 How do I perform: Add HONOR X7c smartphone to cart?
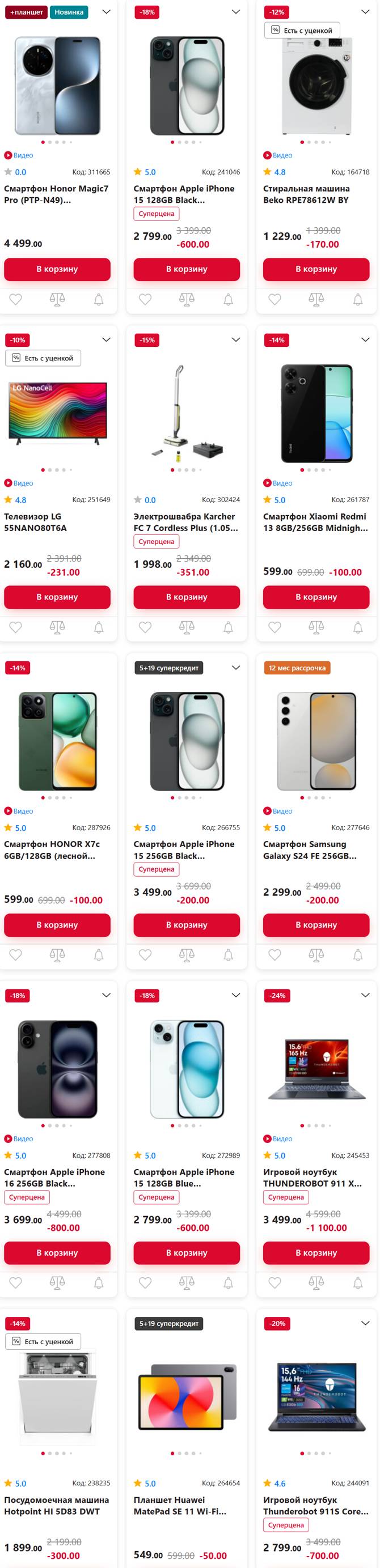point(57,925)
